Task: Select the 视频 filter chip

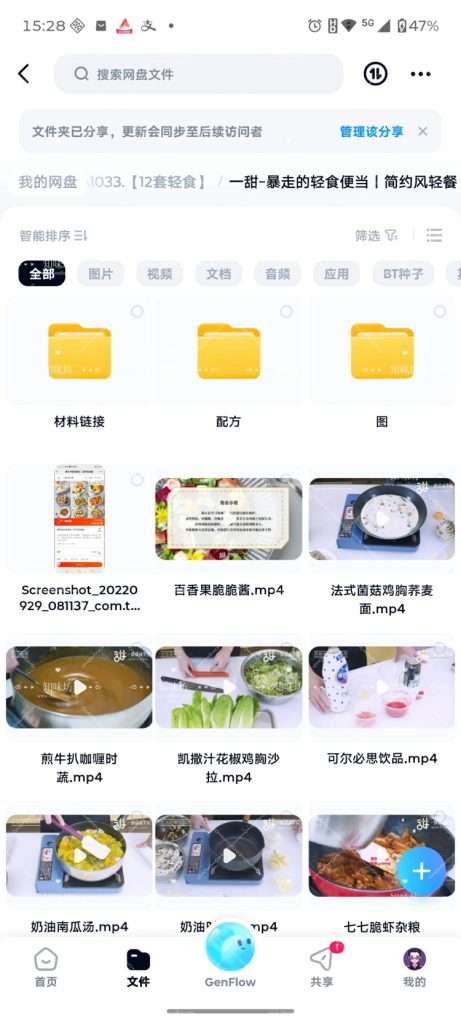Action: pos(159,274)
